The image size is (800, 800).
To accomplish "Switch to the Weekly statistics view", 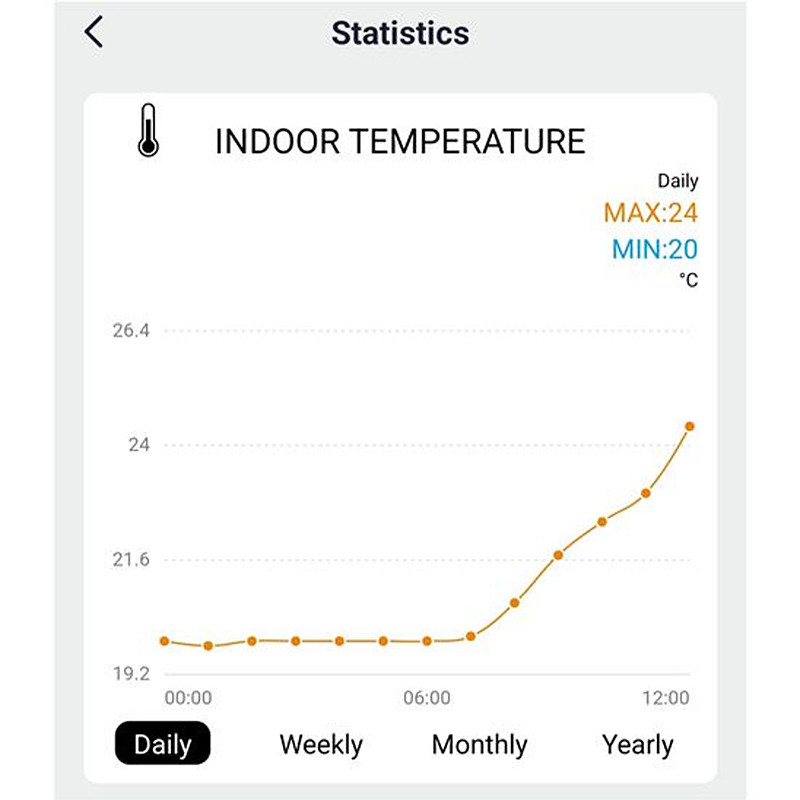I will point(321,744).
